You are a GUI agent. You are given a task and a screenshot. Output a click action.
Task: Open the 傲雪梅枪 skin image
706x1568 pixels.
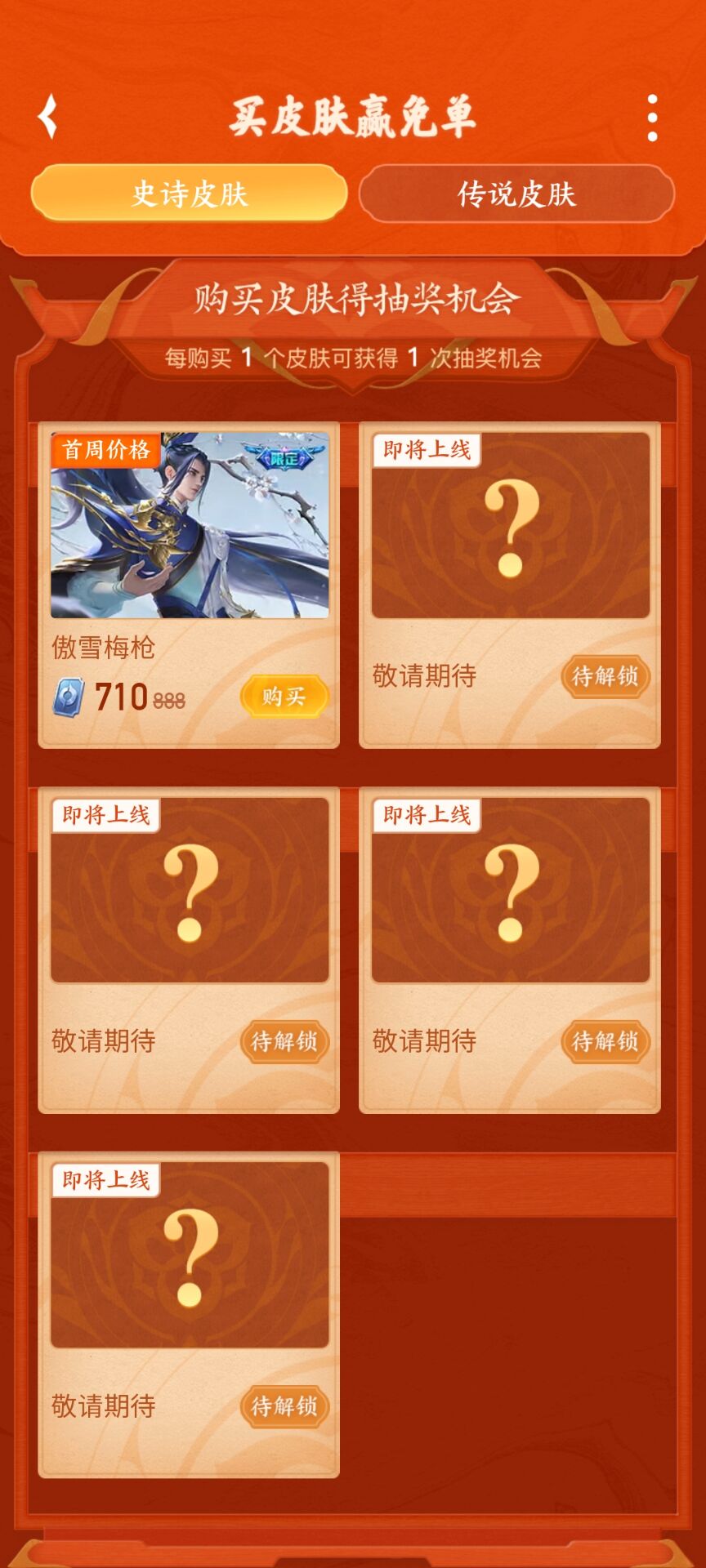point(190,525)
